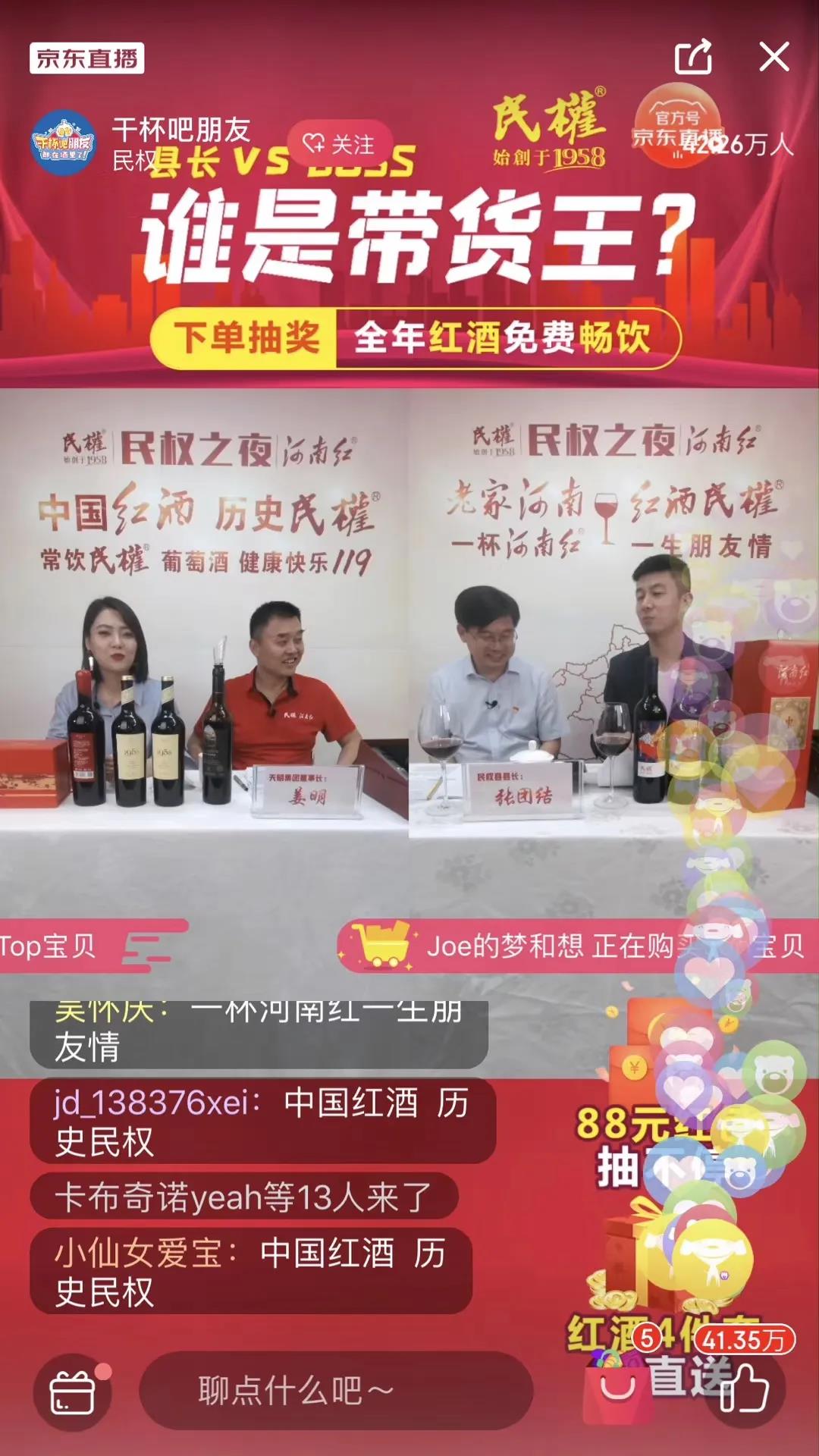Follow the 干杯吧朋友 channel
Screen dimensions: 819x1456
pyautogui.click(x=339, y=145)
